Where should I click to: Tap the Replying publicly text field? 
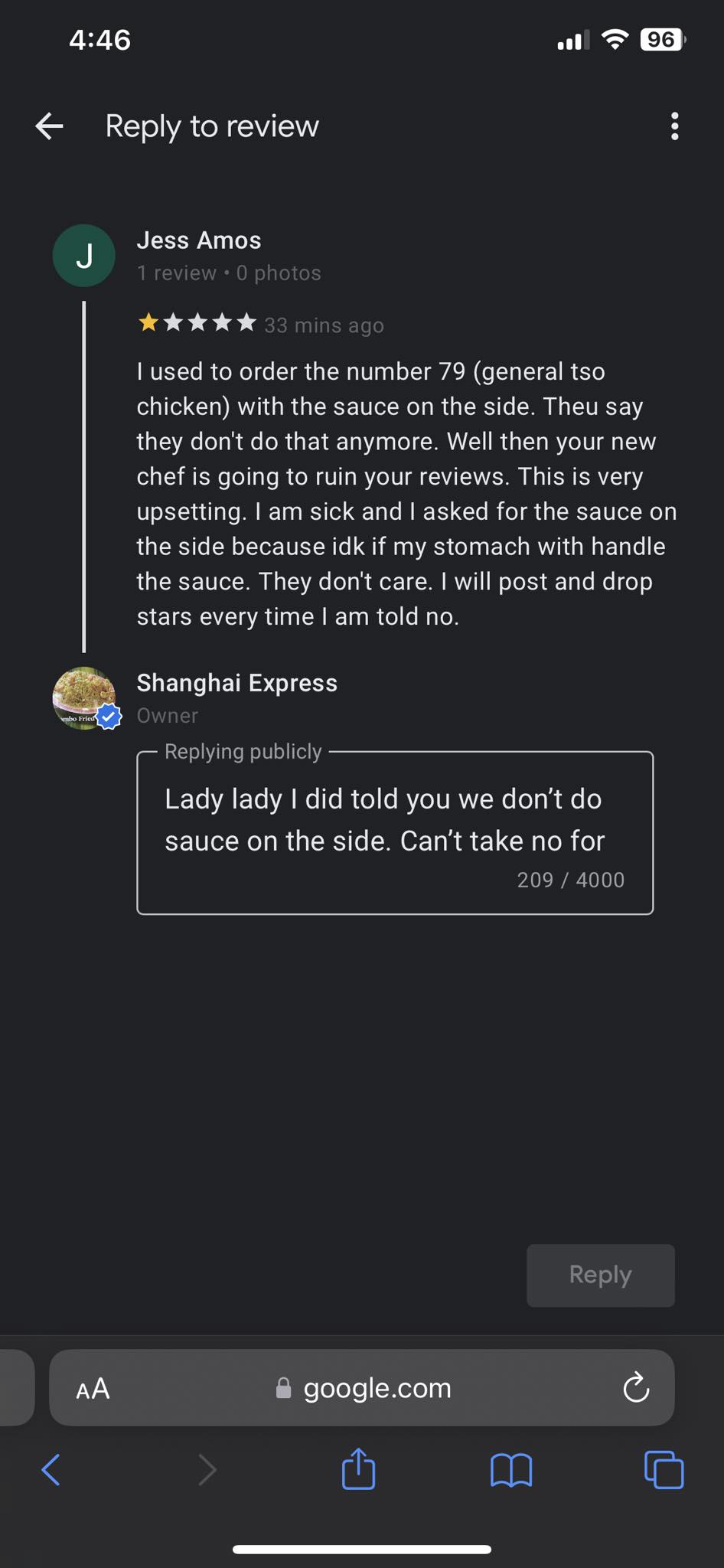point(394,821)
